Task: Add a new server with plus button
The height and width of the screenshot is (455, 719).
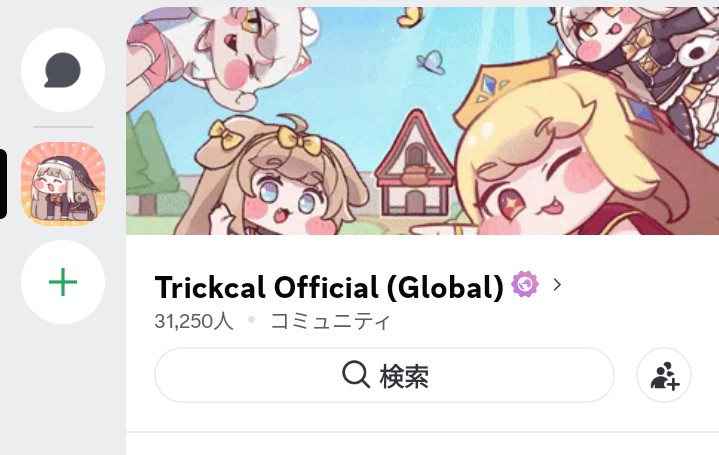Action: [x=63, y=282]
